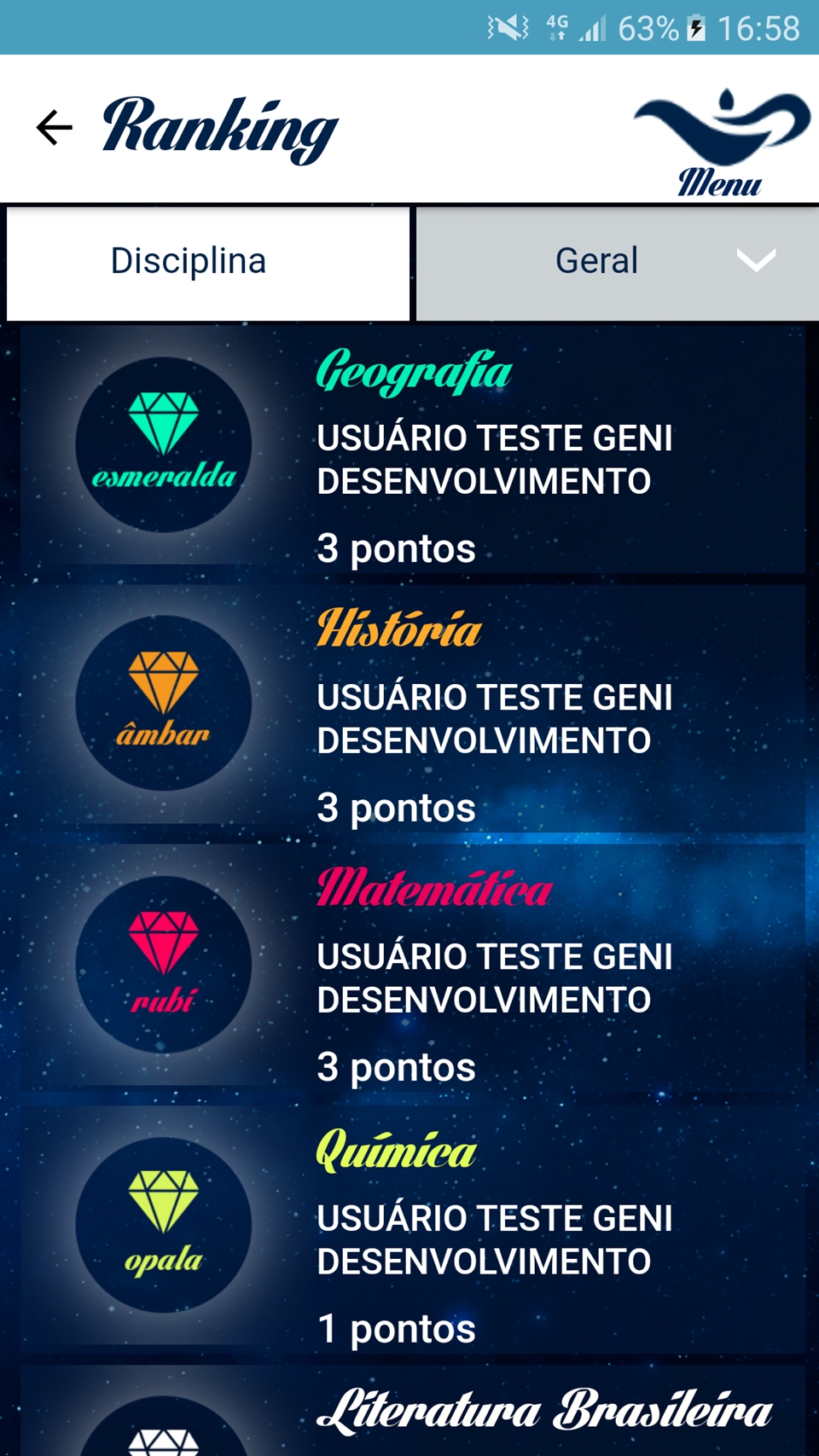Image resolution: width=819 pixels, height=1456 pixels.
Task: Go back using the arrow icon
Action: 54,128
